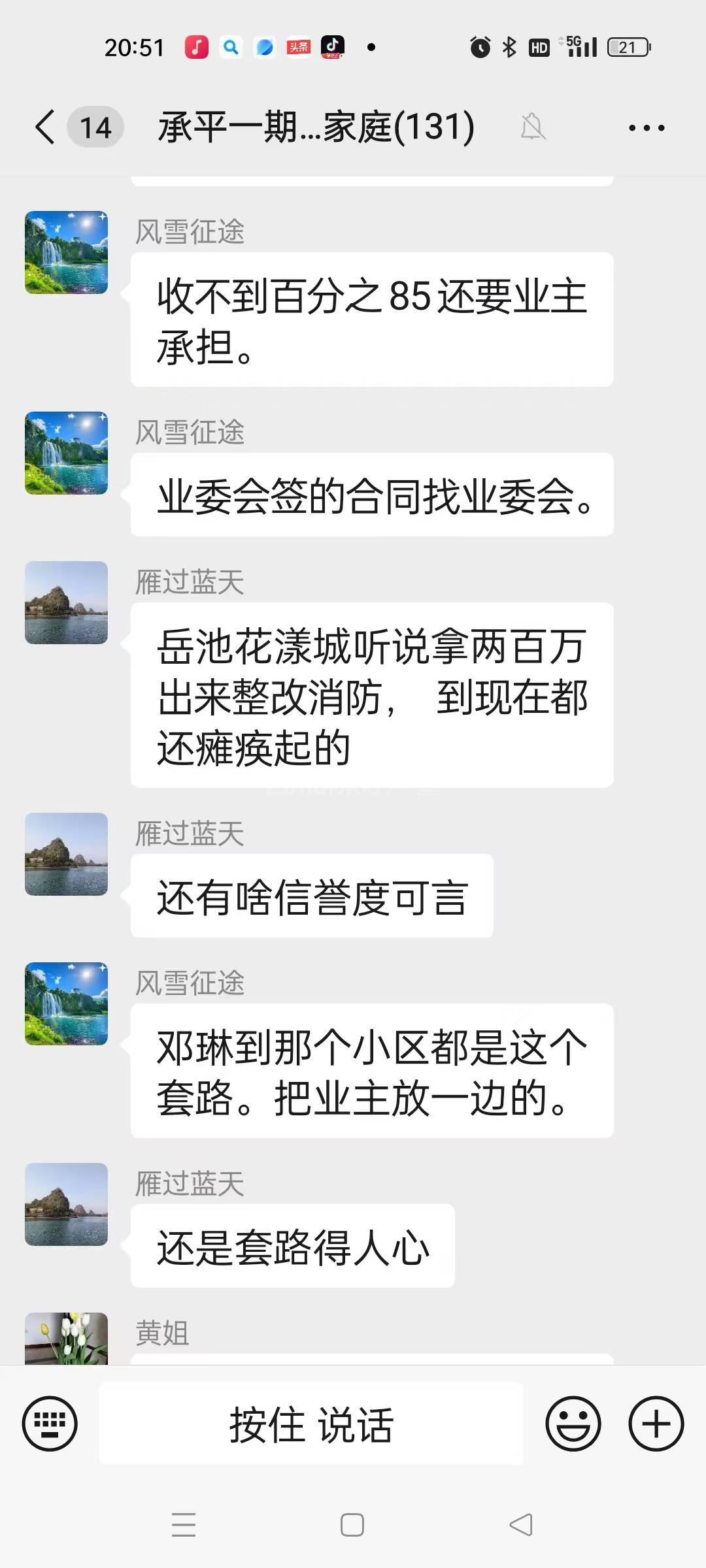Tap 雁过蓝天's avatar beside 还有啥信誉度可言
Screen dimensions: 706x1568
point(66,854)
